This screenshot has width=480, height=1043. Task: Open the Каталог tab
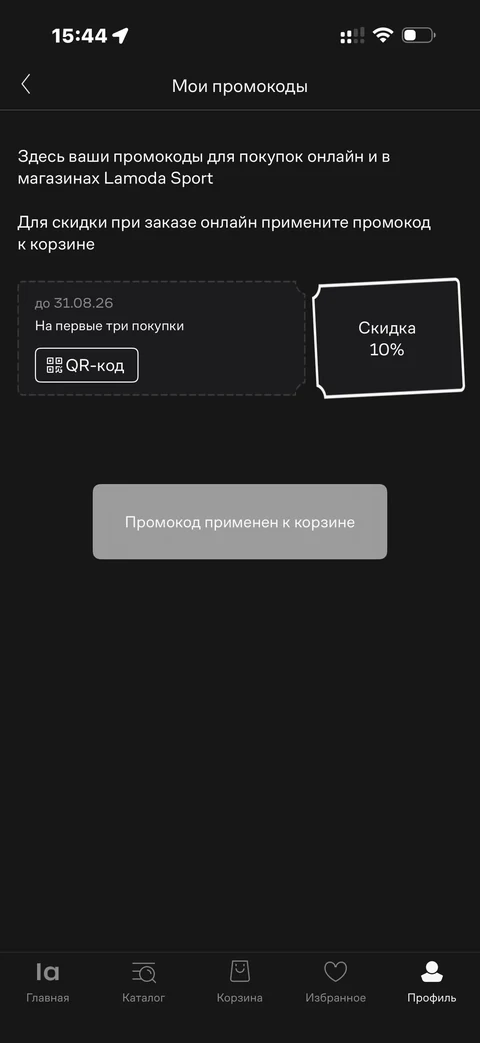144,982
